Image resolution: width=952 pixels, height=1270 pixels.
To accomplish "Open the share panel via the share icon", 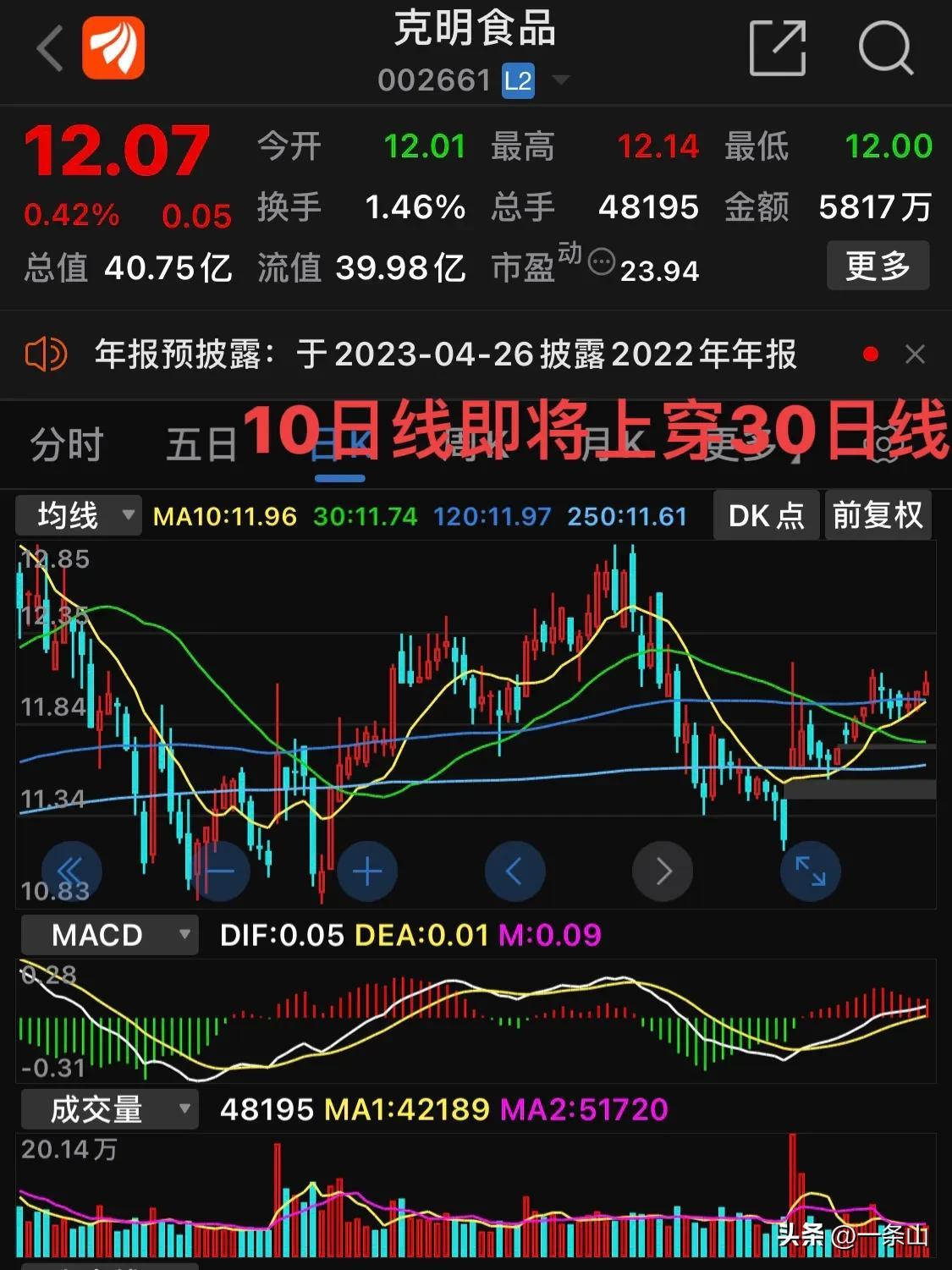I will [x=777, y=48].
